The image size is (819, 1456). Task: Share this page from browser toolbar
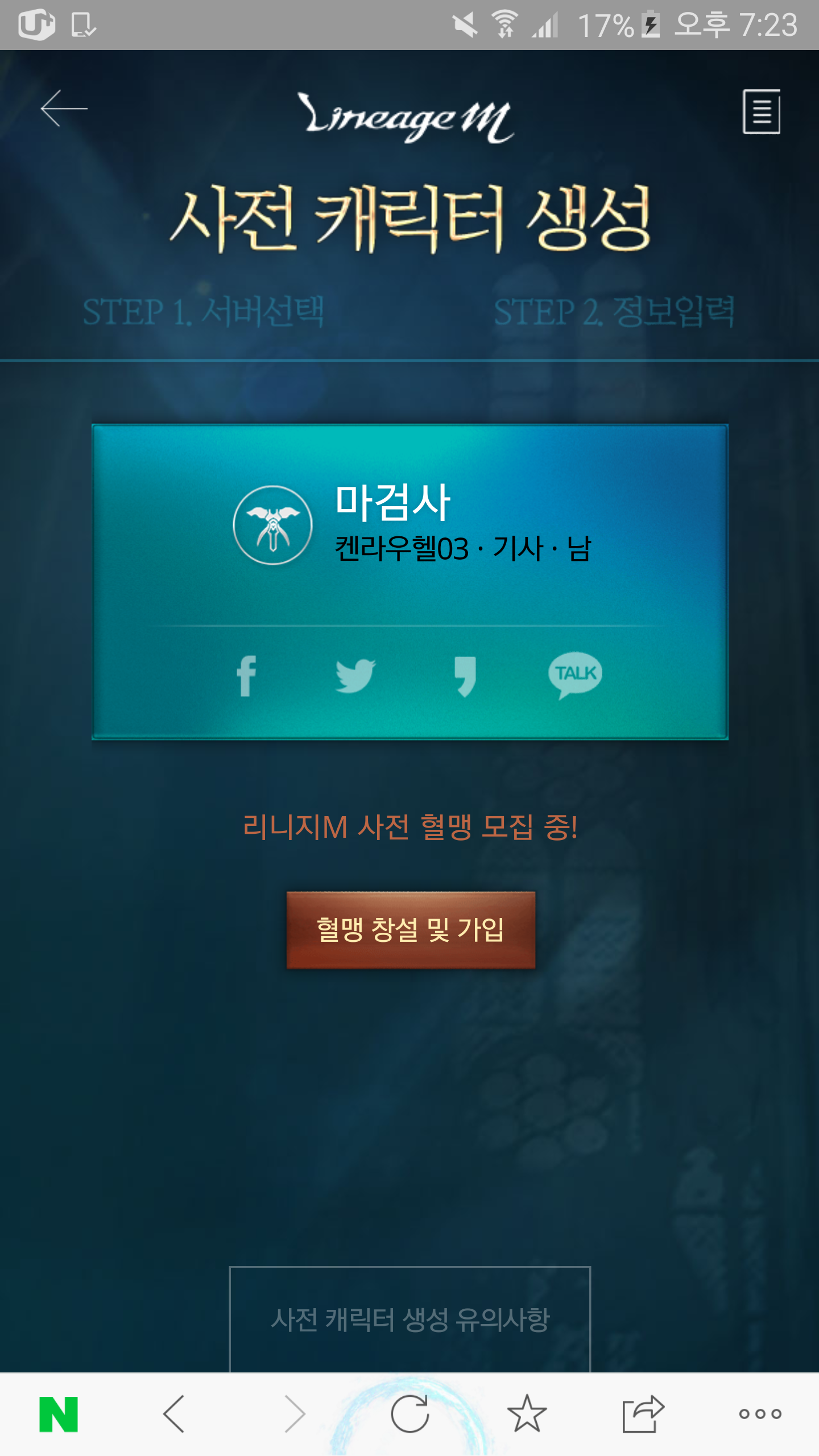[x=643, y=1414]
